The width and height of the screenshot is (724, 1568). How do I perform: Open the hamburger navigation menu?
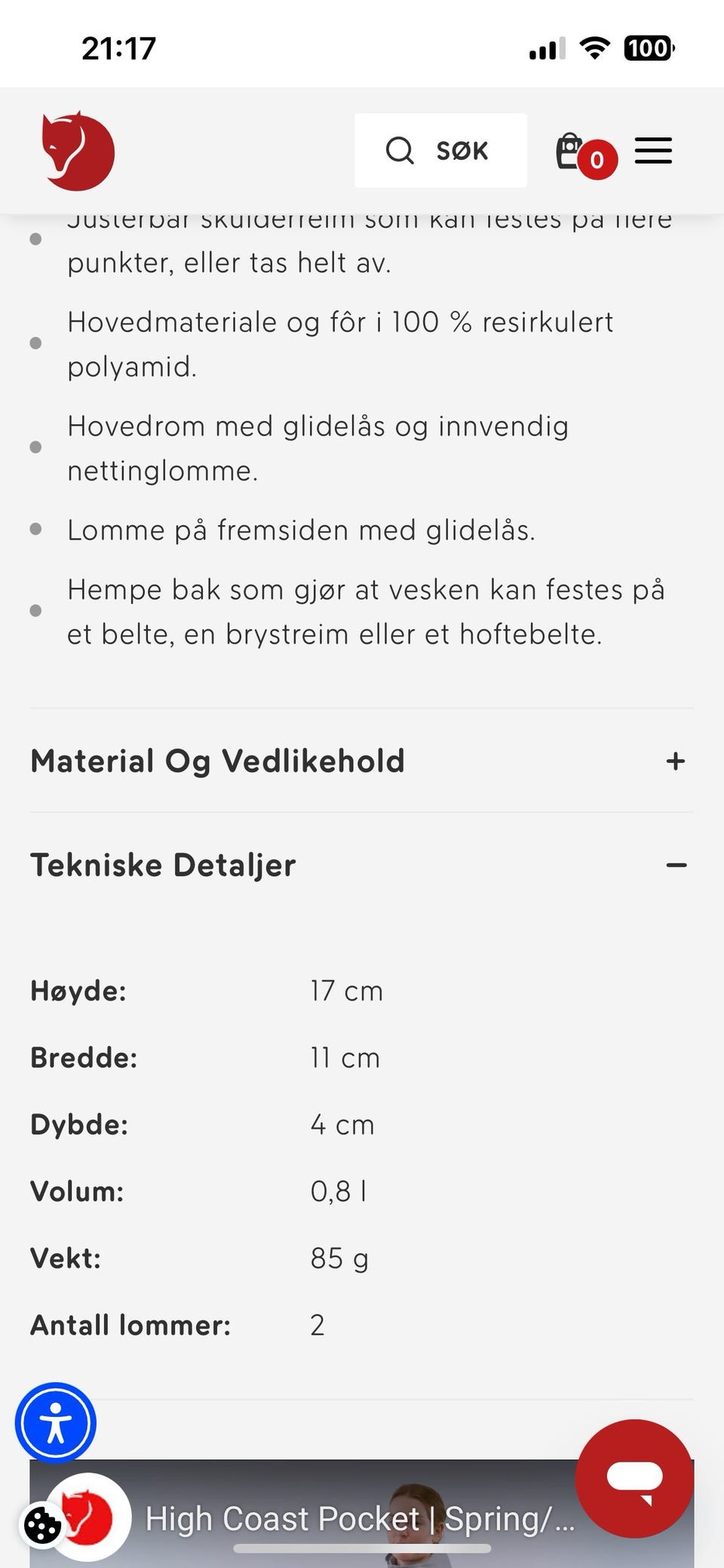(653, 151)
